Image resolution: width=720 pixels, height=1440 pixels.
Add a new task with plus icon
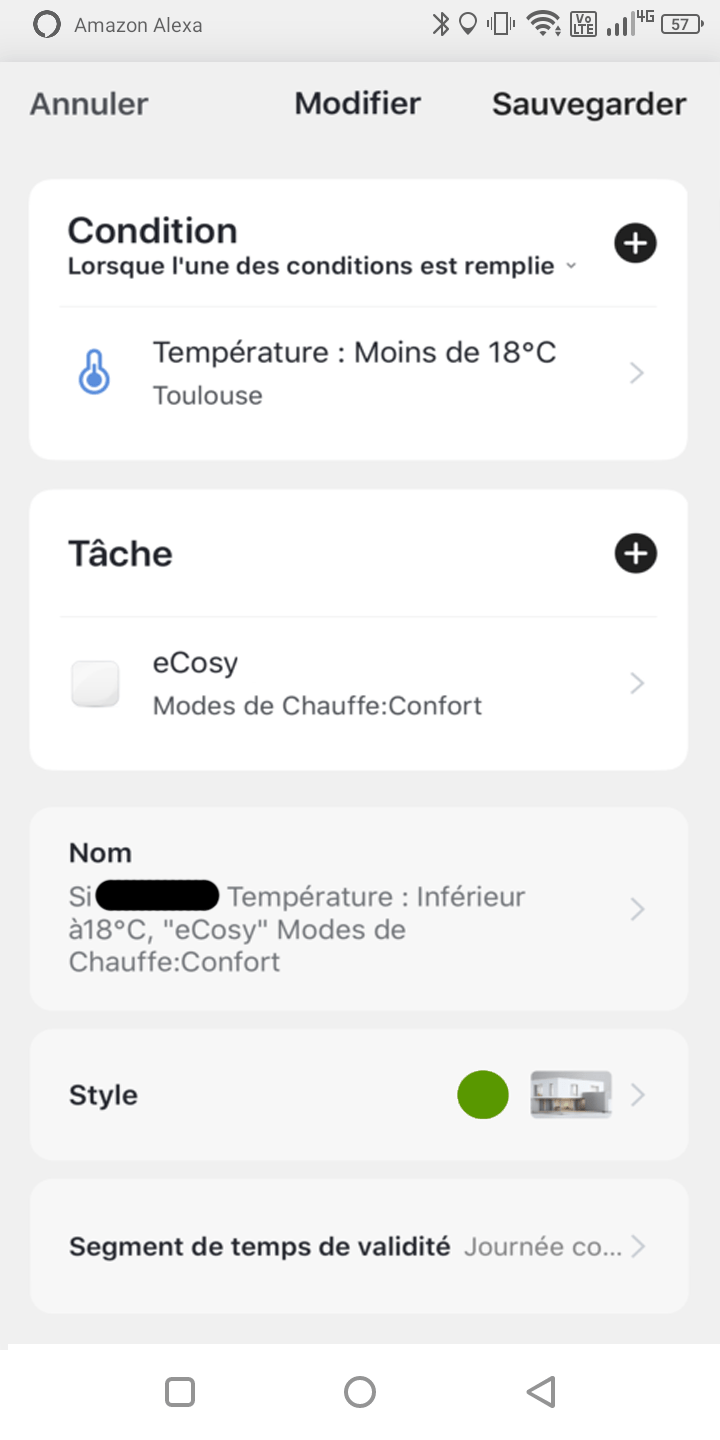(635, 553)
